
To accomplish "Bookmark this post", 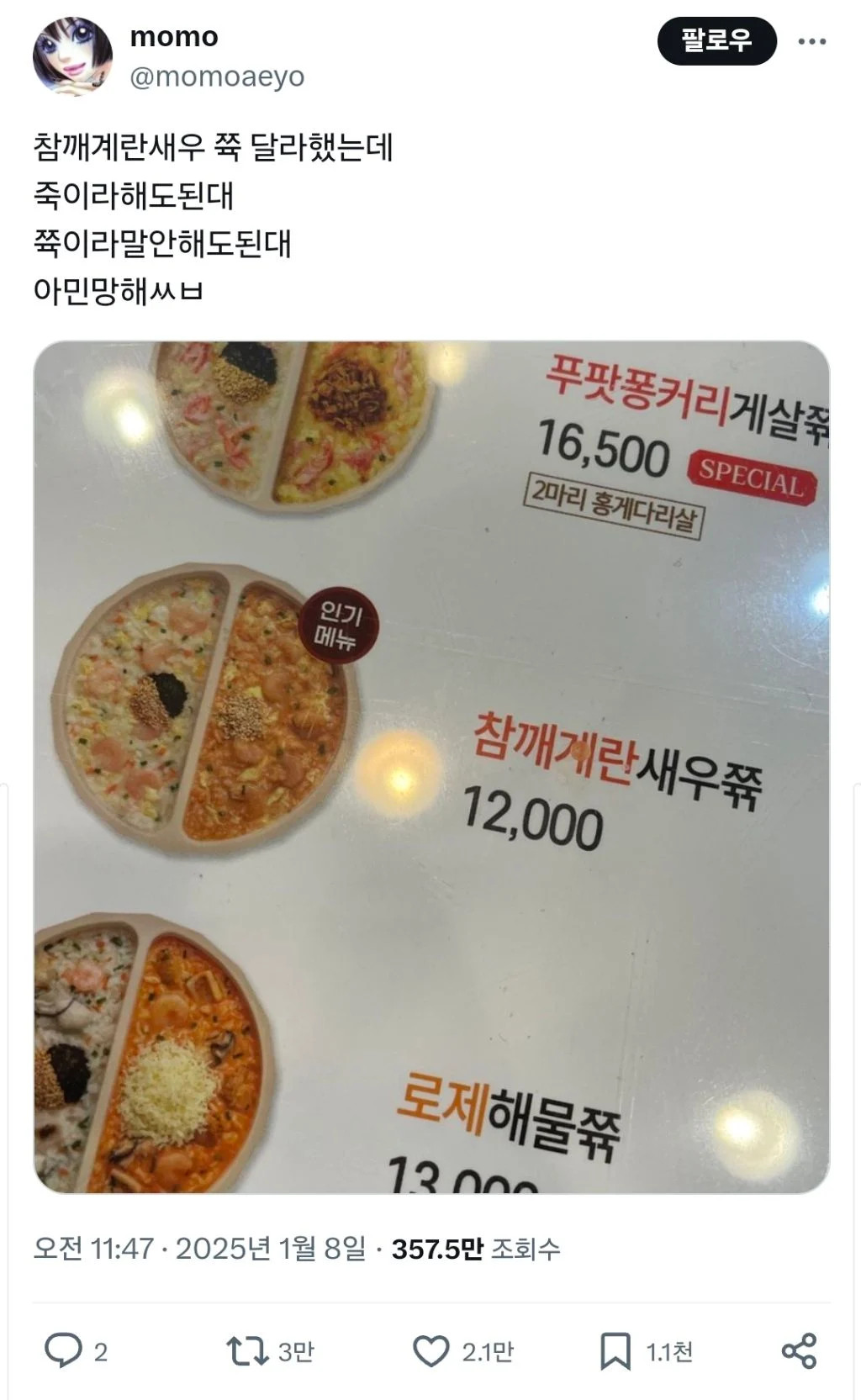I will tap(615, 1350).
